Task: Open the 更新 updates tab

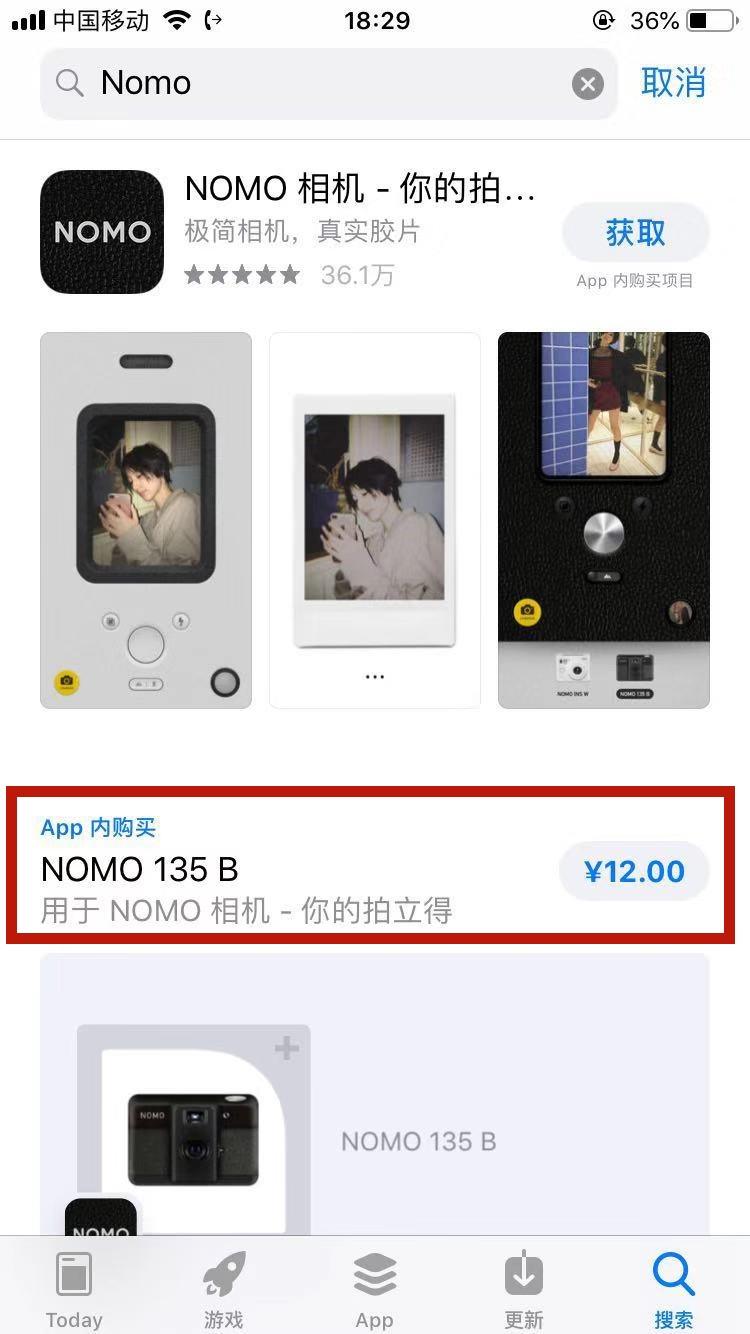Action: pyautogui.click(x=524, y=1290)
